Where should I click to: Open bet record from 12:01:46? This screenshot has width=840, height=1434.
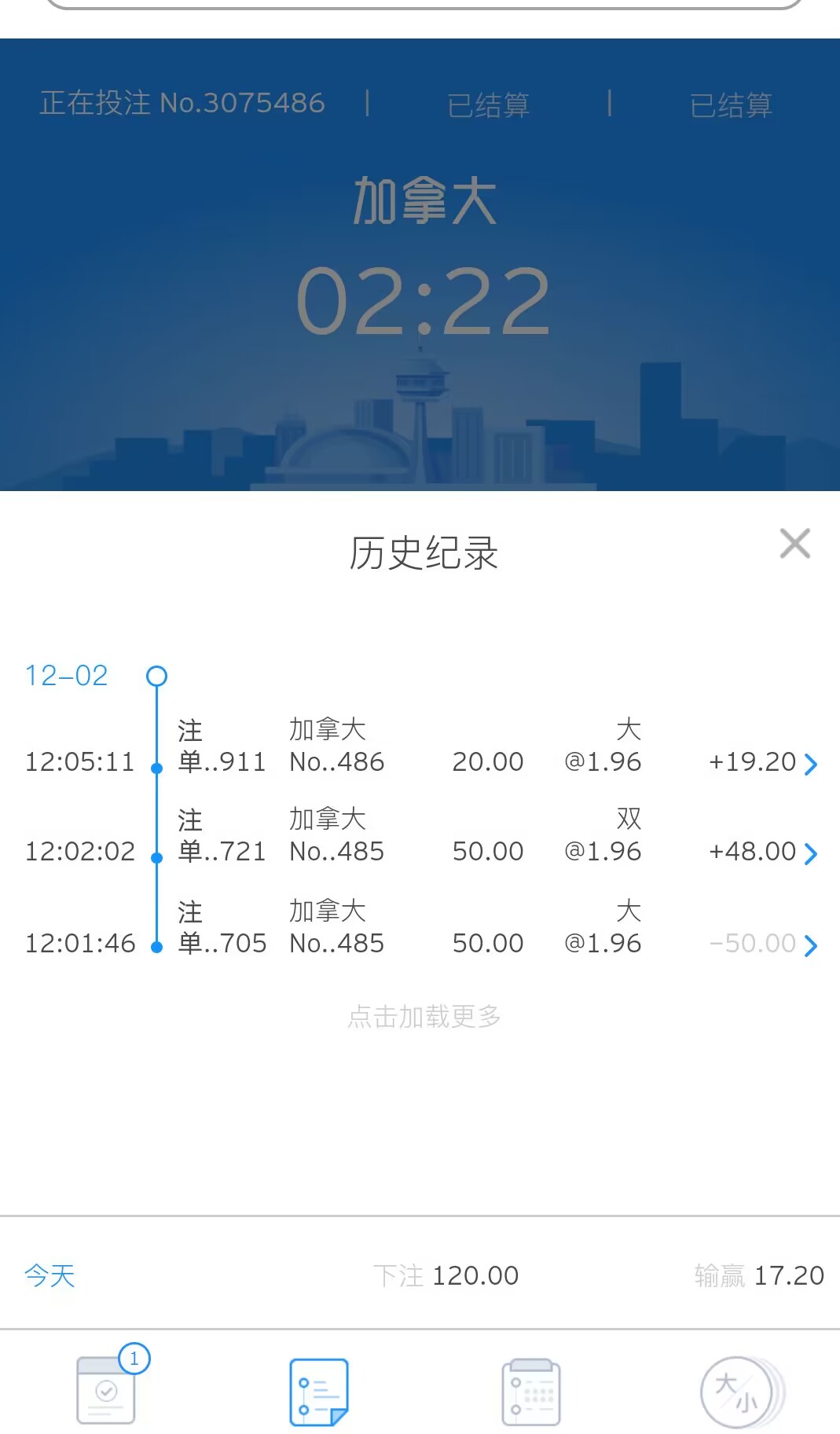(x=810, y=944)
